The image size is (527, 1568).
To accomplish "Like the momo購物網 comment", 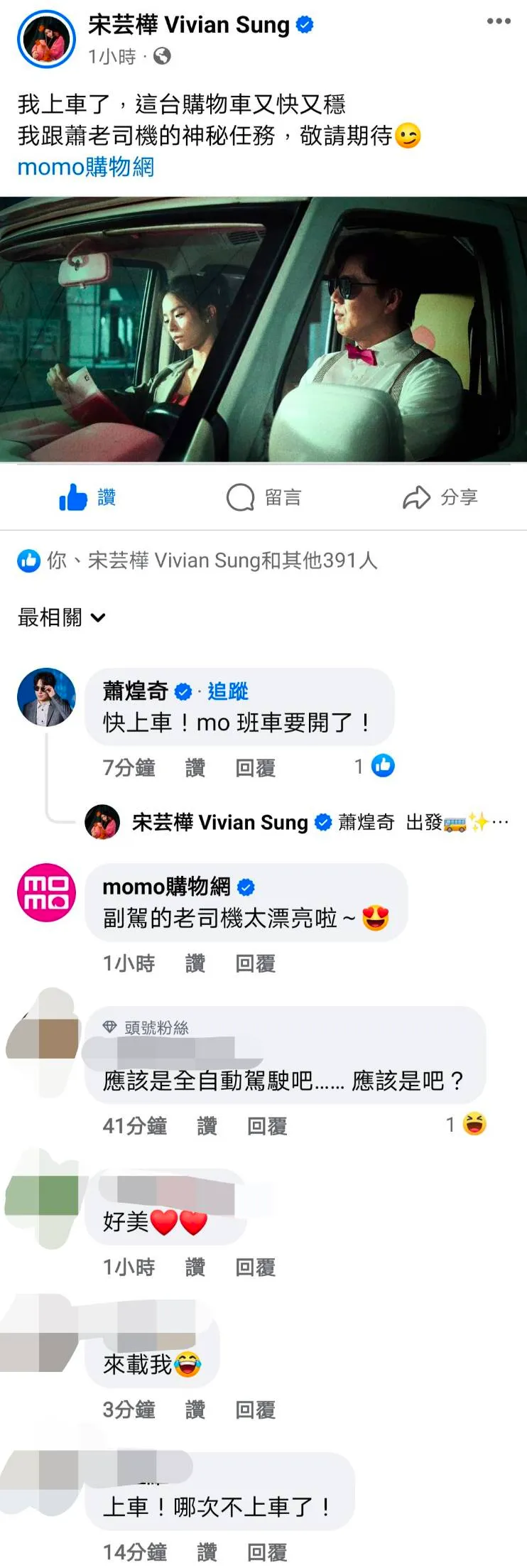I will (195, 963).
